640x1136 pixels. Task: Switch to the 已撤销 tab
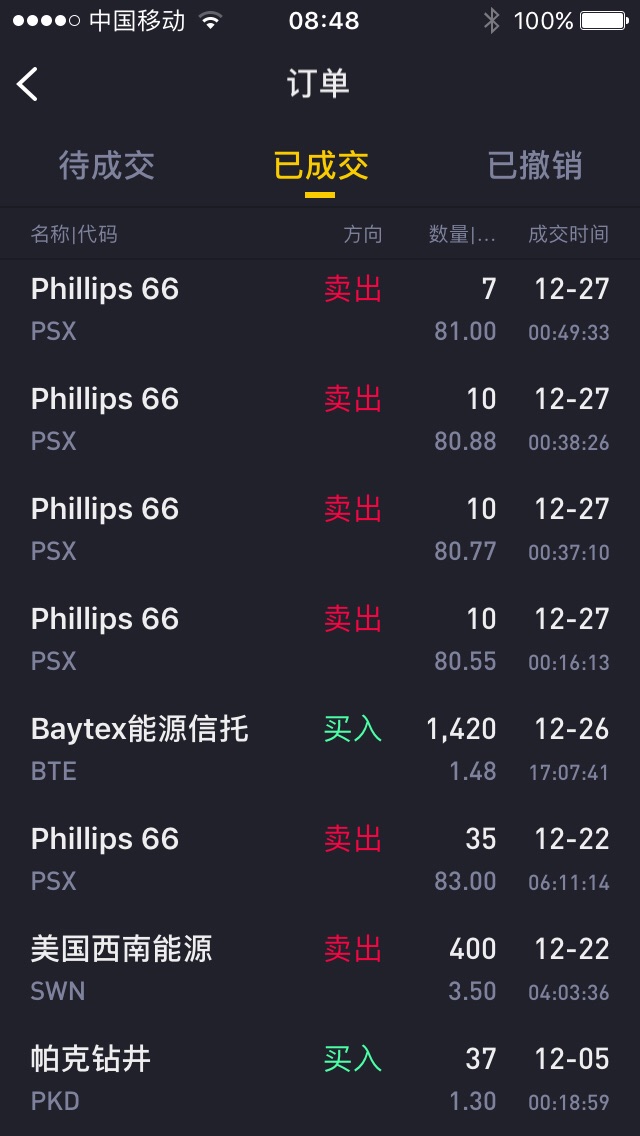click(534, 166)
